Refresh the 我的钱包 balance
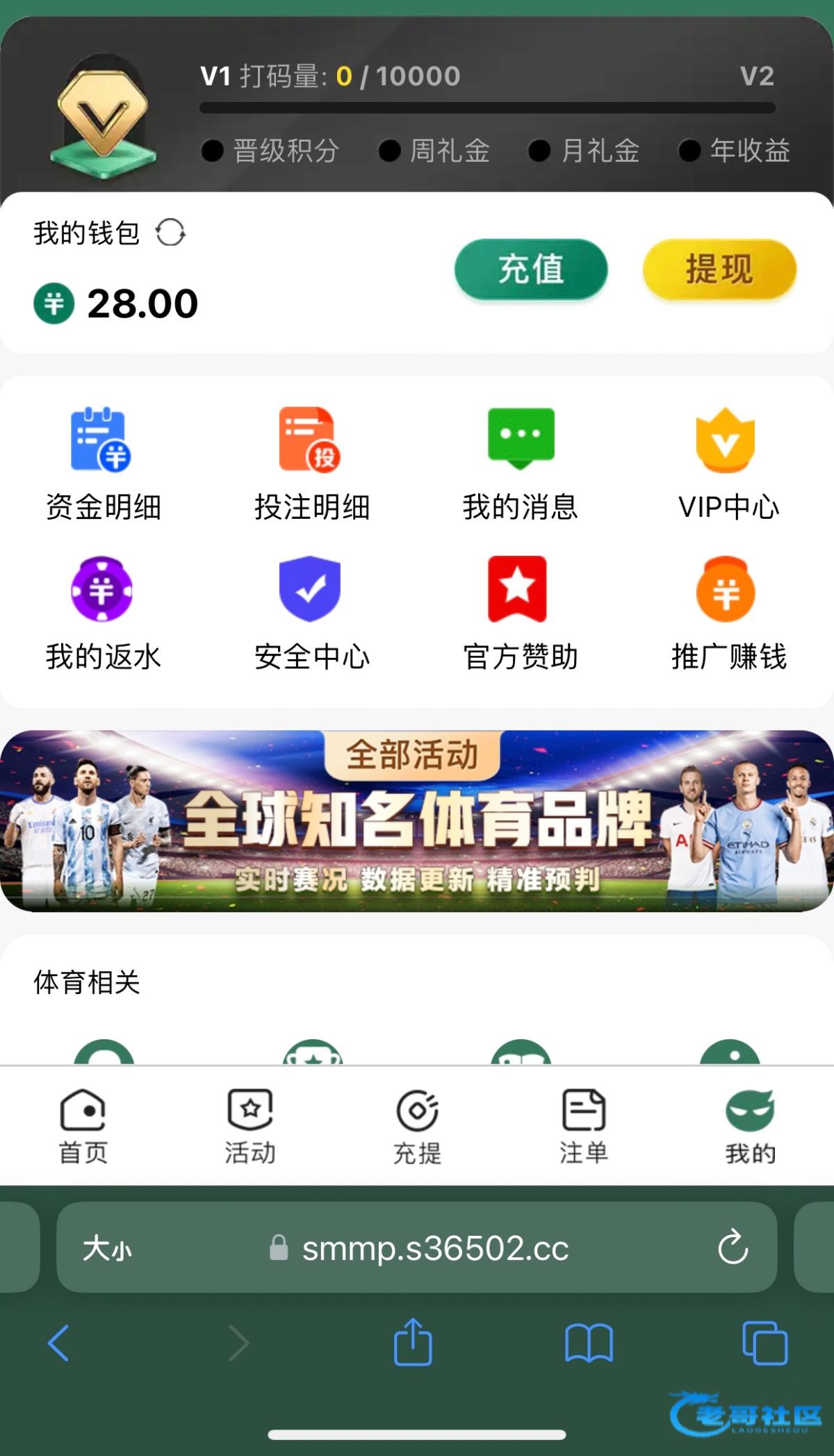Viewport: 834px width, 1456px height. coord(170,233)
